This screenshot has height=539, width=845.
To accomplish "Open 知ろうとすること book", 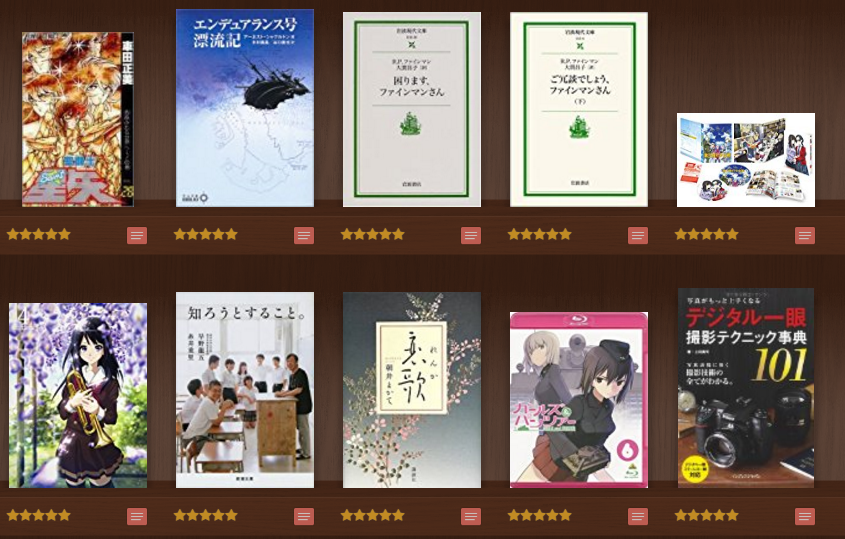I will coord(244,390).
